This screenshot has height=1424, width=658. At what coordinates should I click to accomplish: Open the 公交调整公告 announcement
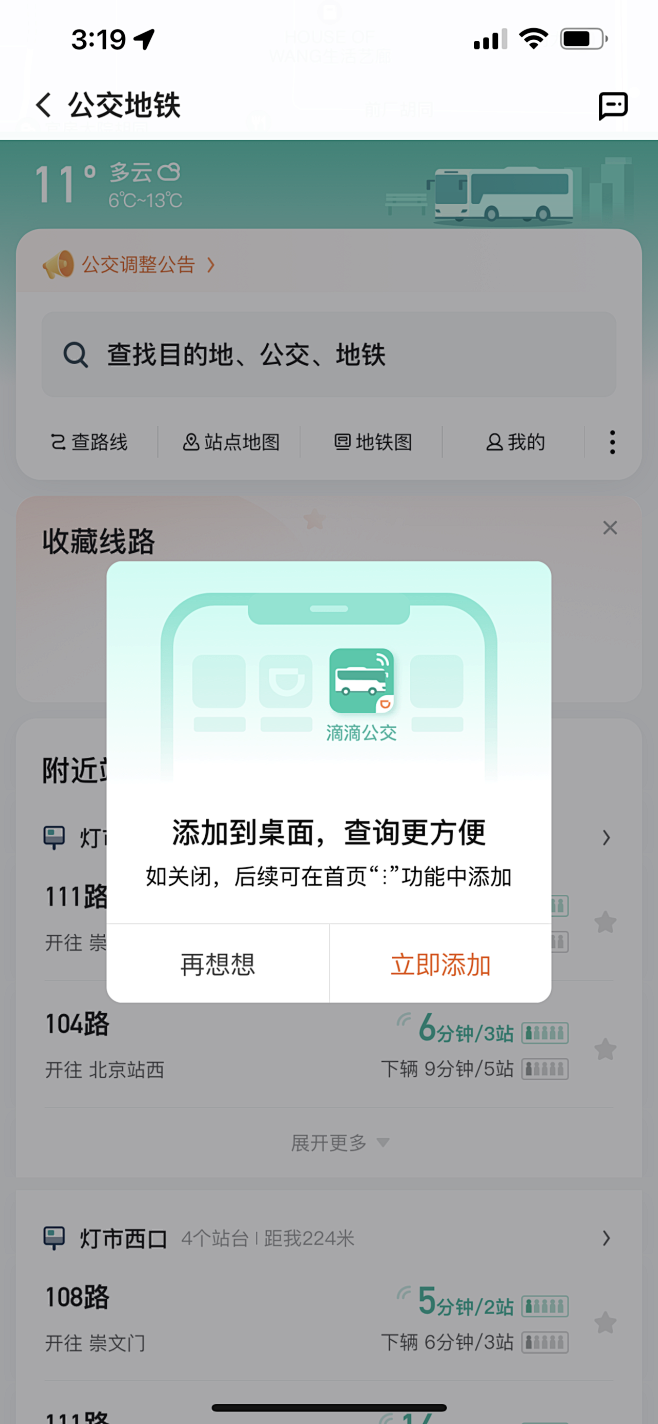[x=137, y=265]
